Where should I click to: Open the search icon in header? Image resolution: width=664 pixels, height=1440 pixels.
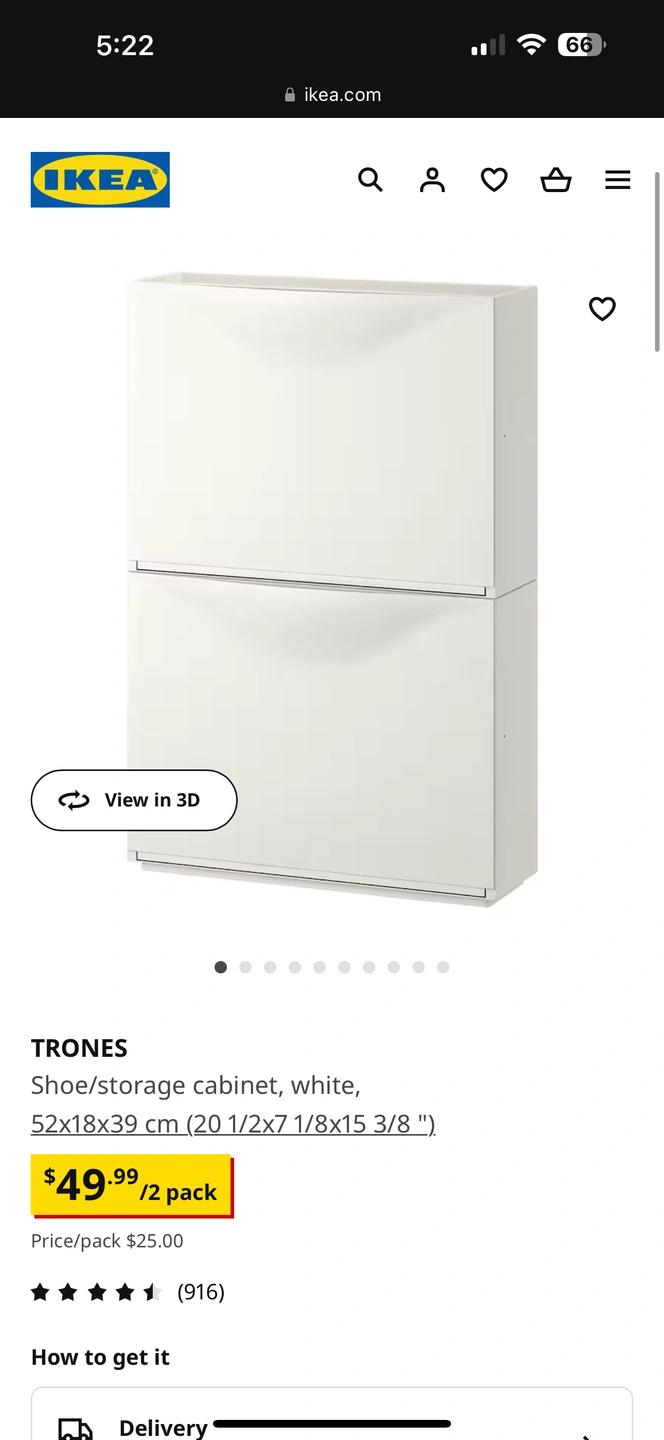370,180
